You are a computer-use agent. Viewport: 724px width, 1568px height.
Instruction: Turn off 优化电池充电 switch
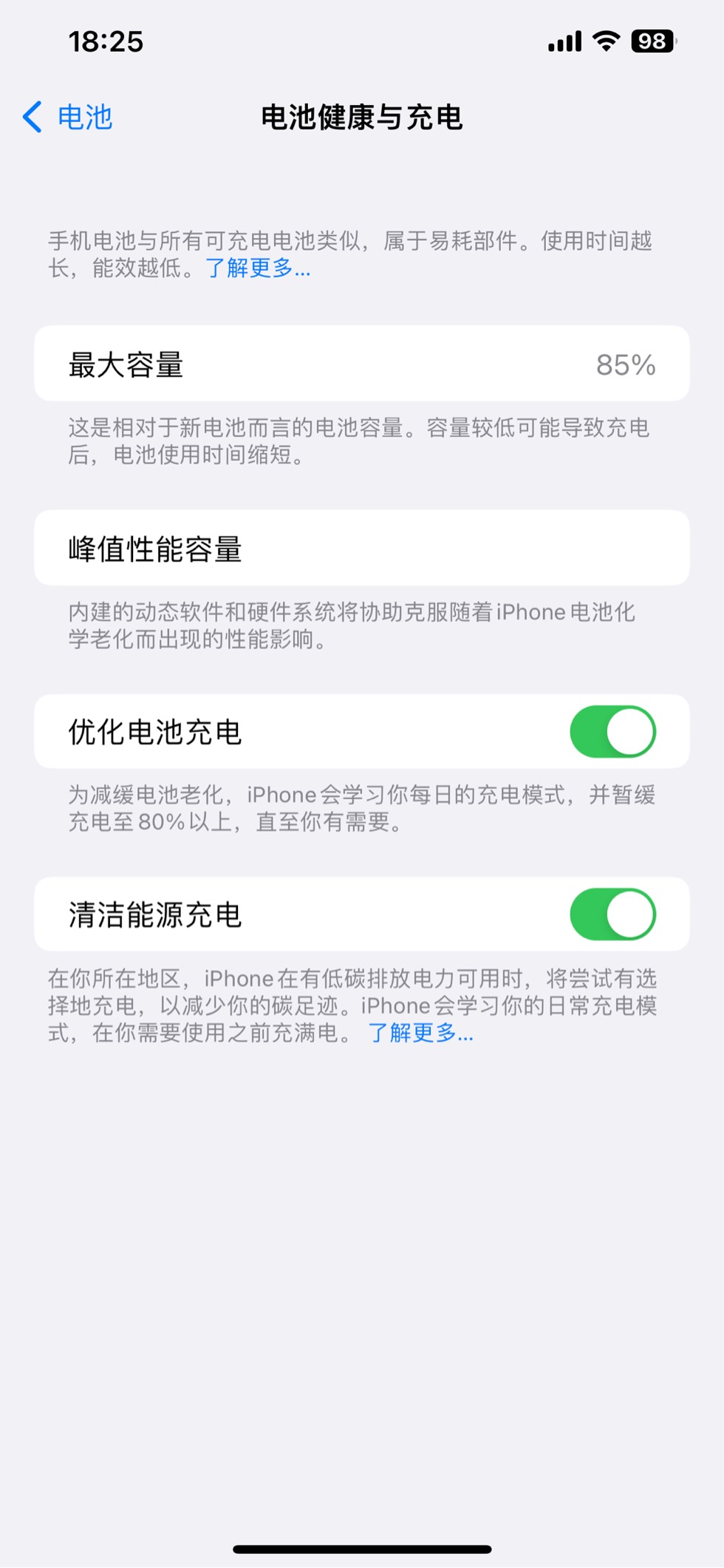[x=612, y=732]
